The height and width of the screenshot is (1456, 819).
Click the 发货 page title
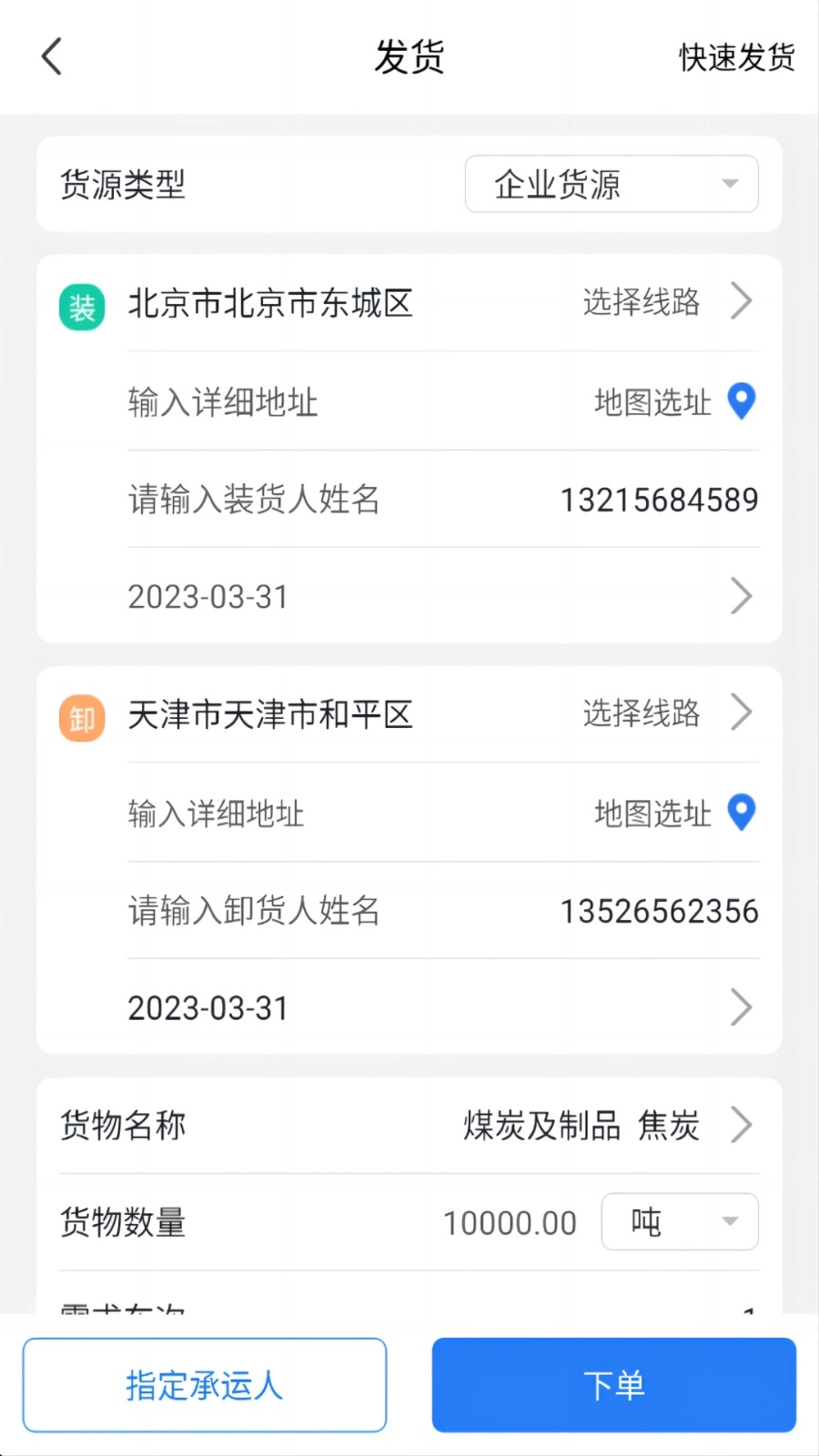click(x=409, y=57)
